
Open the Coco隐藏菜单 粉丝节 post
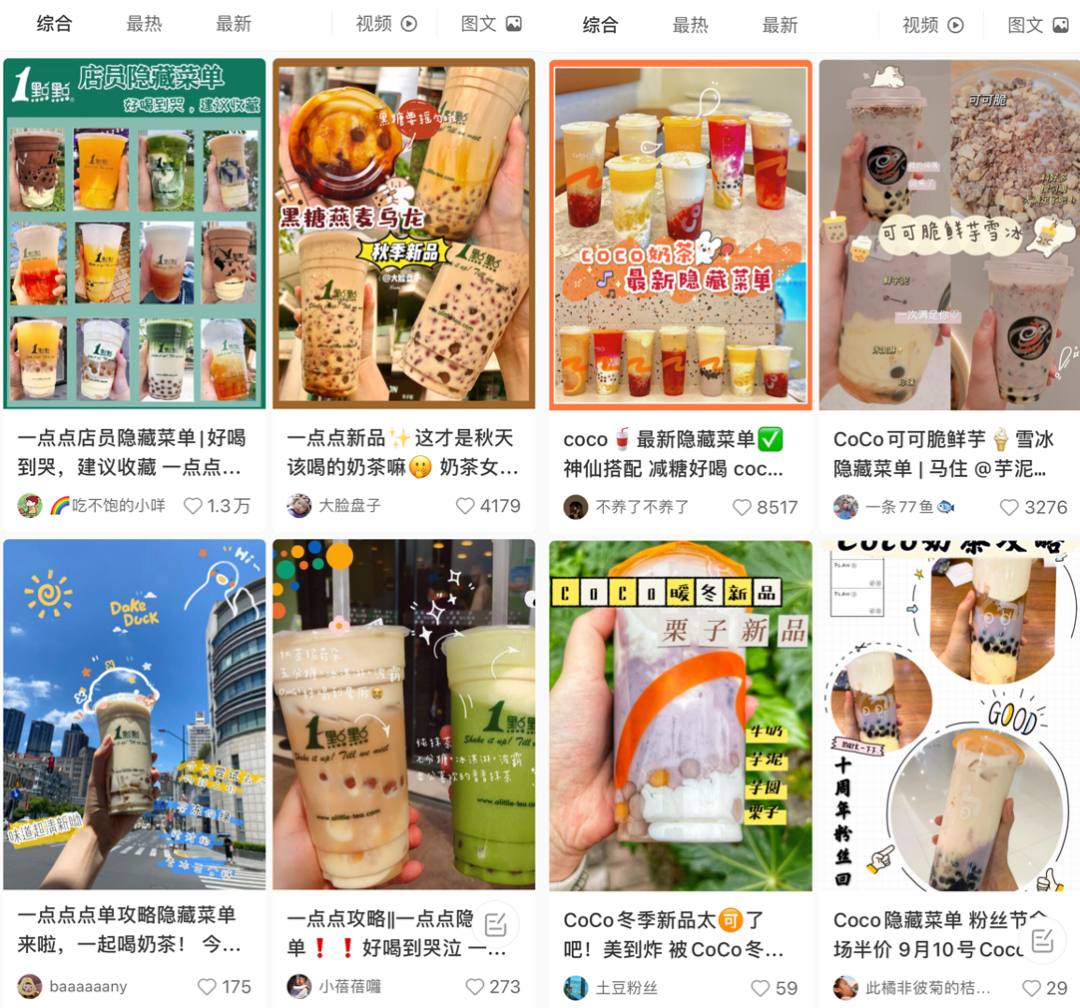point(949,714)
